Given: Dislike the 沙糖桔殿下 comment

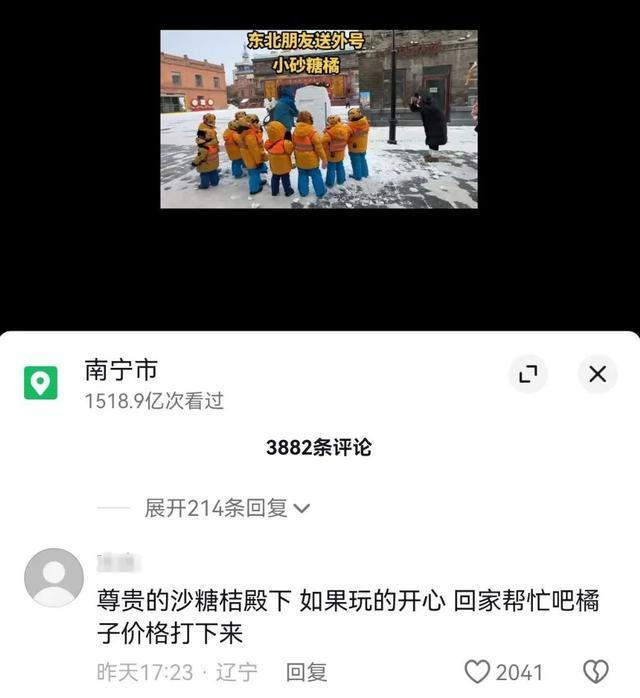Looking at the screenshot, I should point(595,672).
